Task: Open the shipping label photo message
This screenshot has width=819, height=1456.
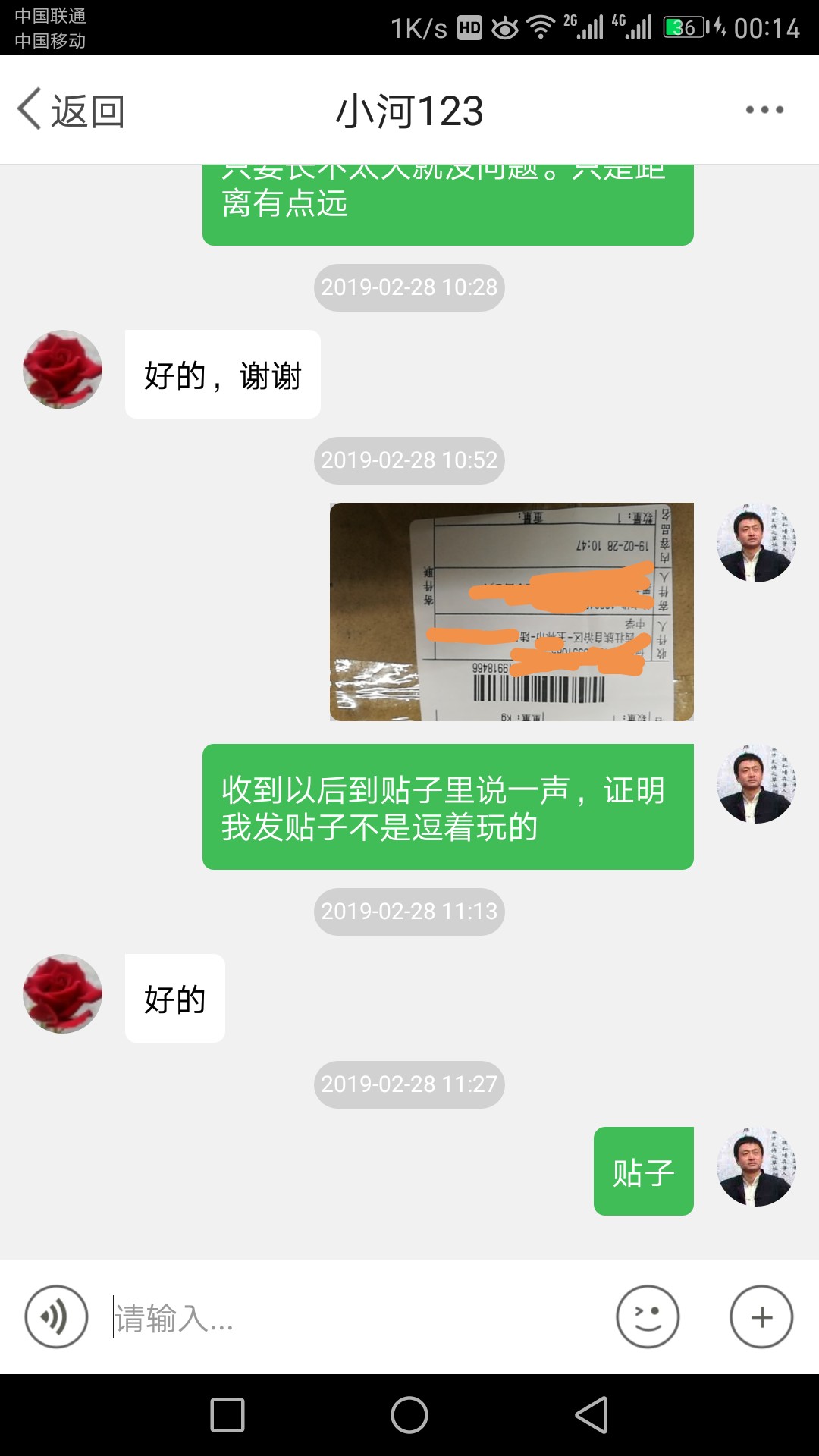Action: [512, 611]
